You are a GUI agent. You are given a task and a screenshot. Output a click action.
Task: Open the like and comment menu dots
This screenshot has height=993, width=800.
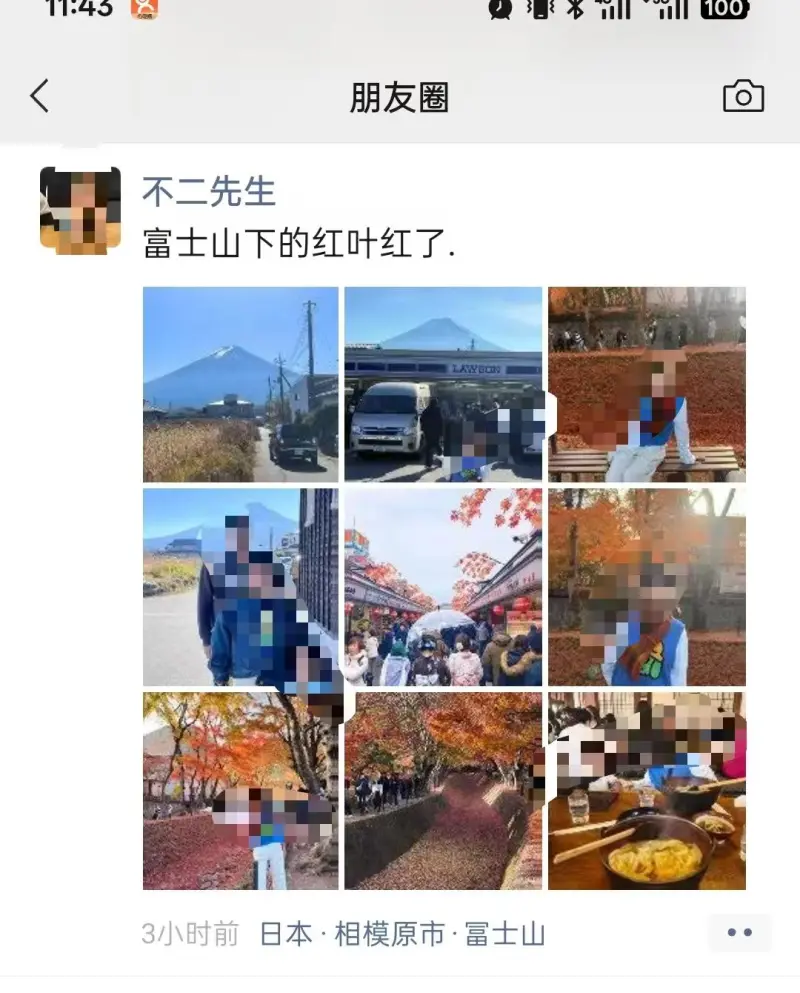[x=739, y=932]
